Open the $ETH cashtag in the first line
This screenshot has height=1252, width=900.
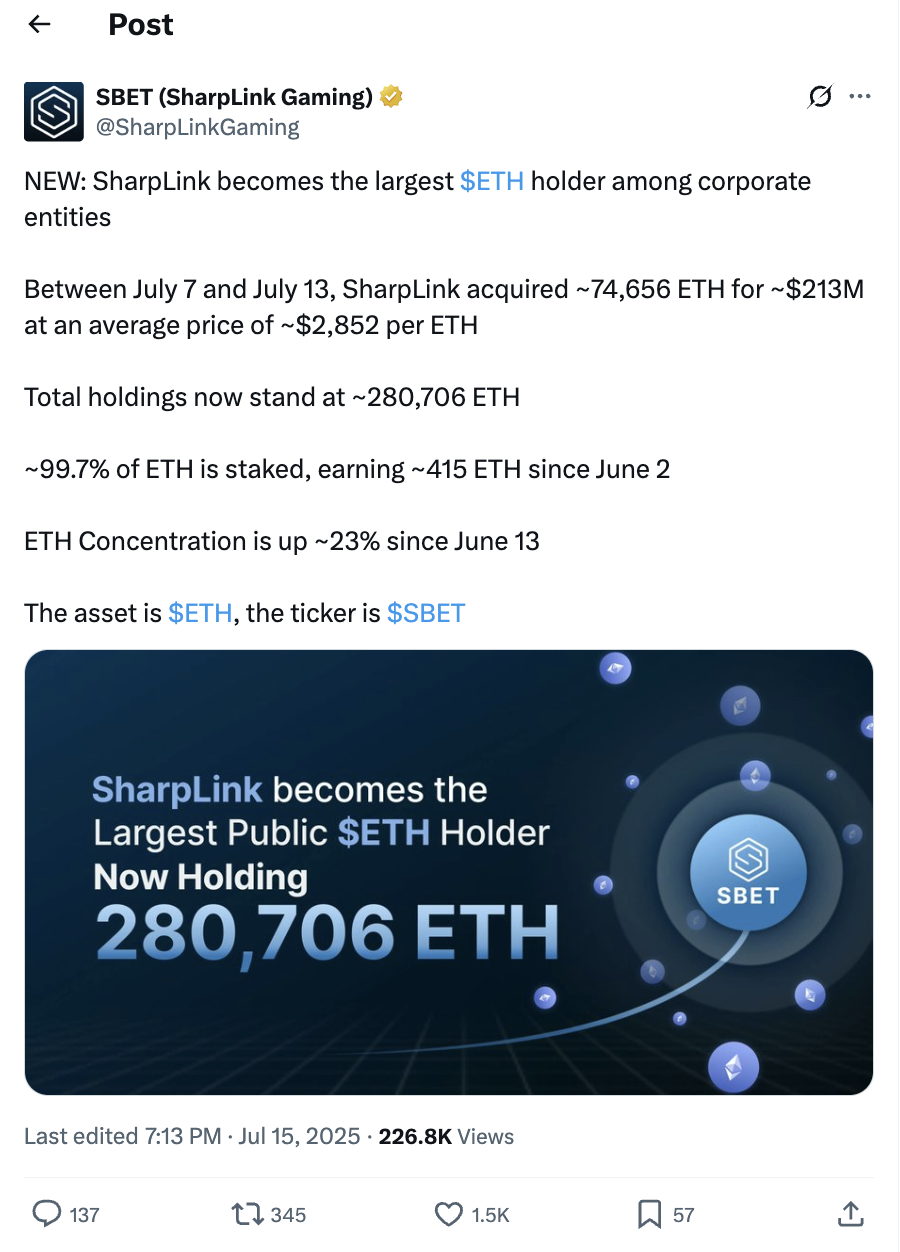click(491, 181)
